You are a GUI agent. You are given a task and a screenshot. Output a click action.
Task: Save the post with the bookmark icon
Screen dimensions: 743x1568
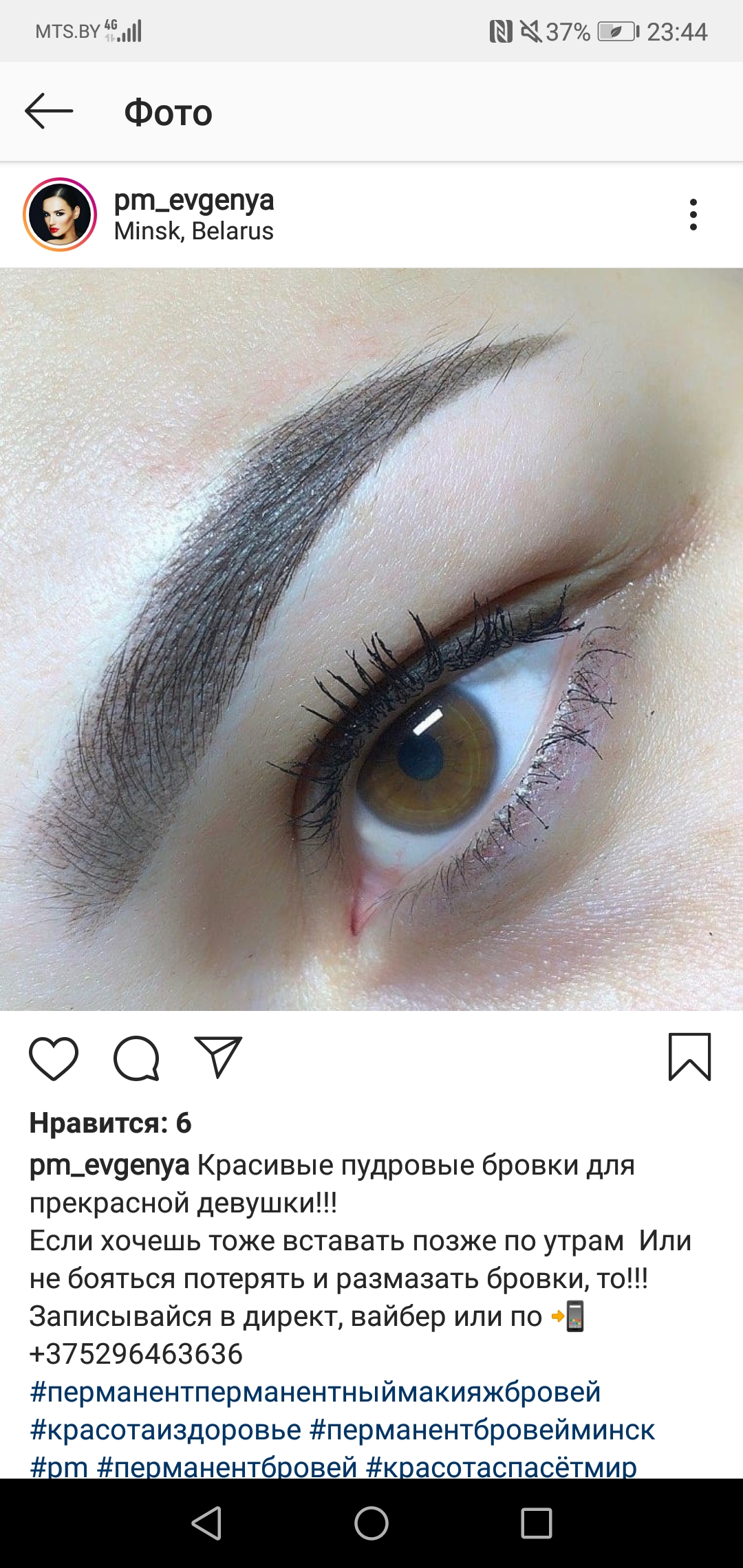(689, 1057)
